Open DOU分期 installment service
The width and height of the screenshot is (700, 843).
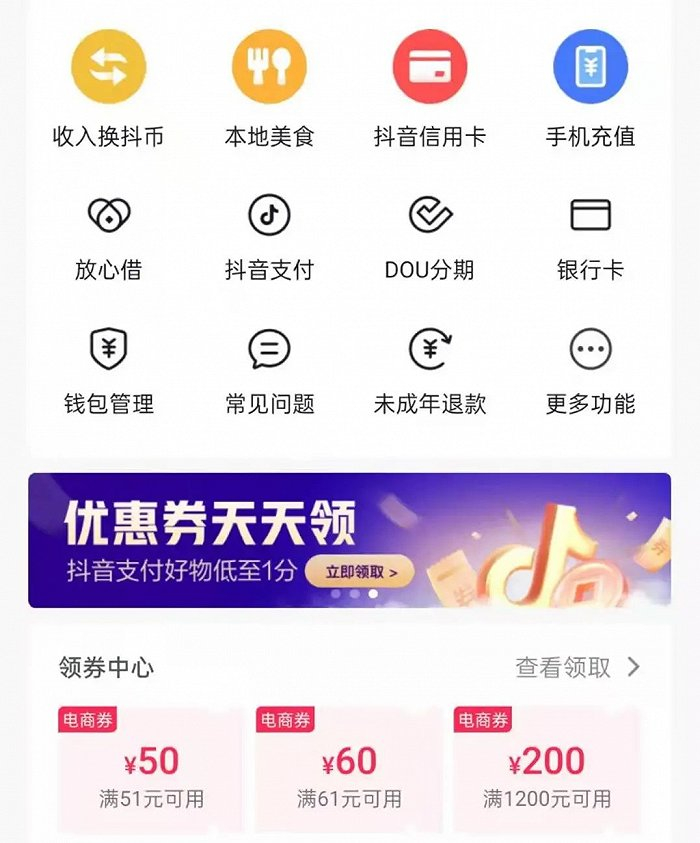430,239
